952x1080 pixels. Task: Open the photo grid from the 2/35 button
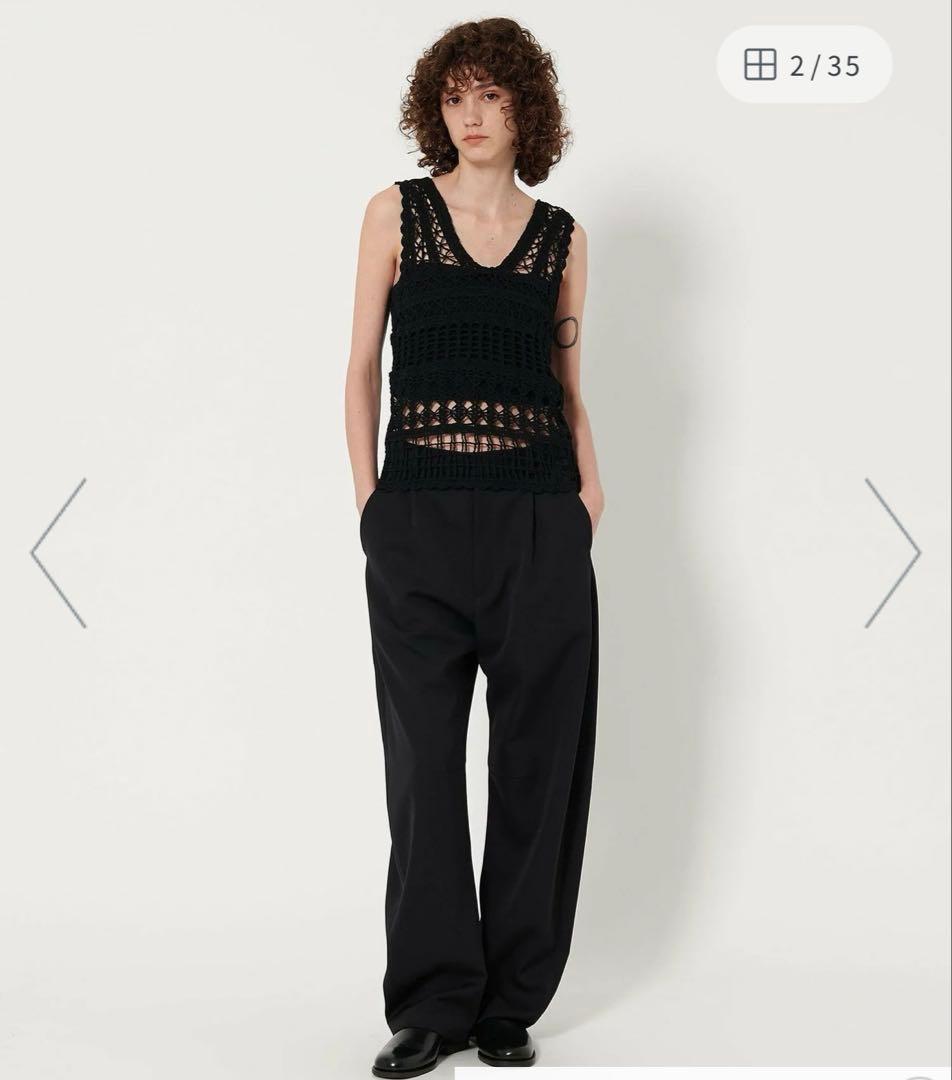tap(803, 65)
